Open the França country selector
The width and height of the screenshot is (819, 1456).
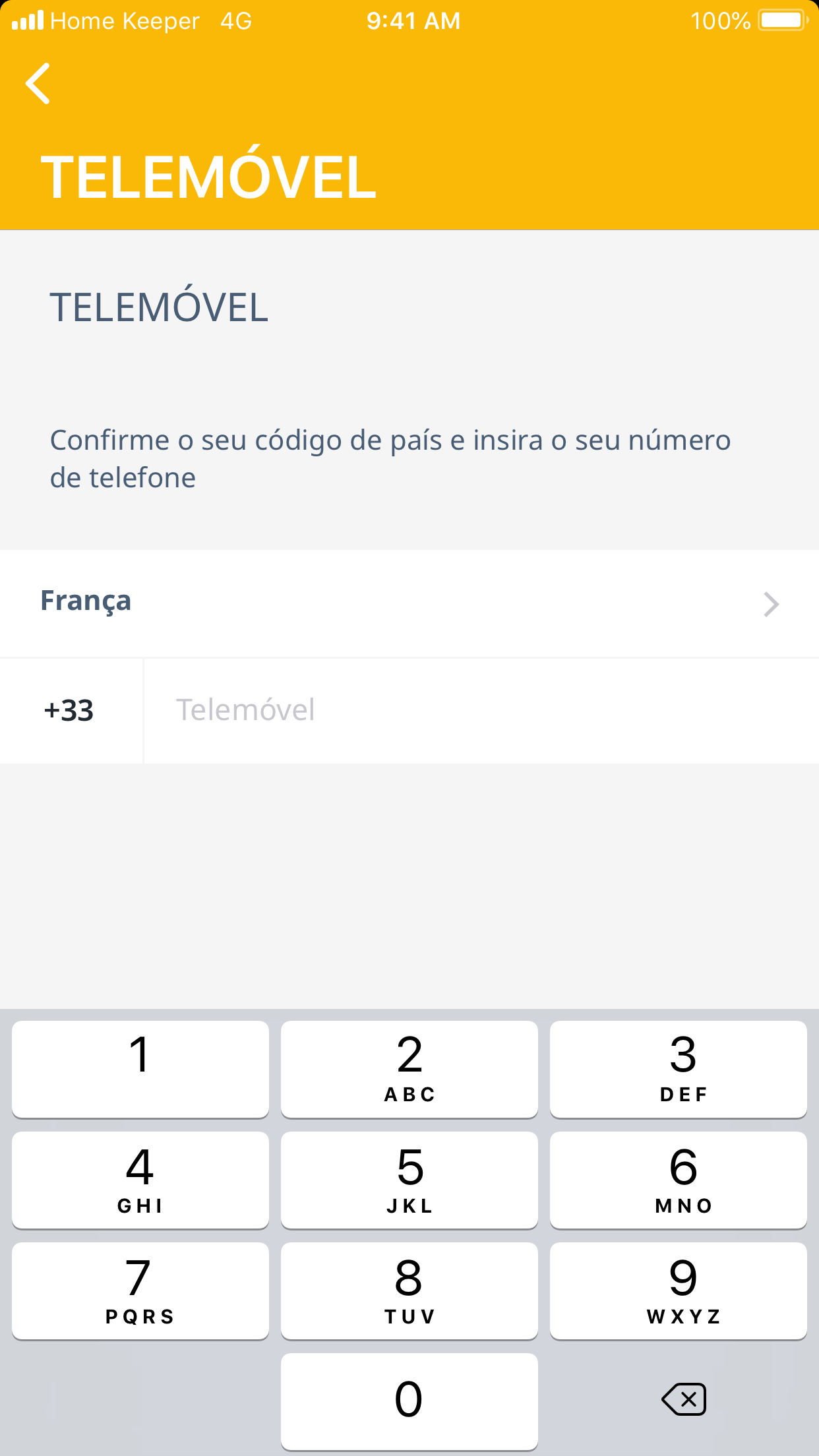click(409, 603)
